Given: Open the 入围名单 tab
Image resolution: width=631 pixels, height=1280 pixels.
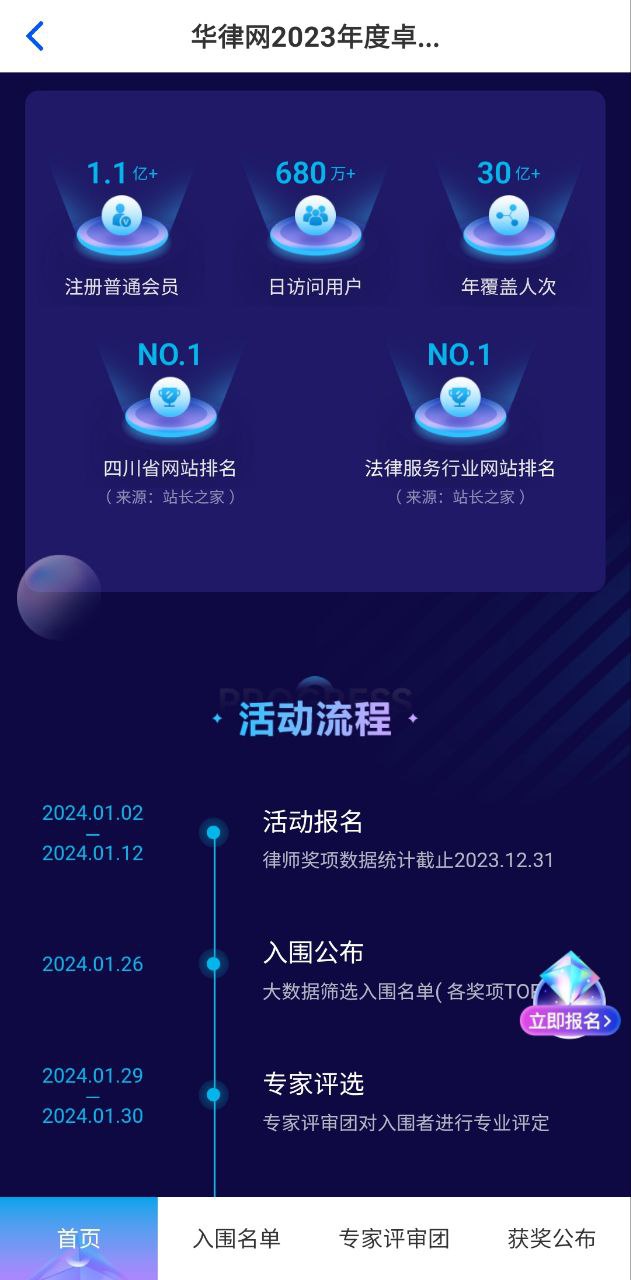Looking at the screenshot, I should [x=236, y=1238].
